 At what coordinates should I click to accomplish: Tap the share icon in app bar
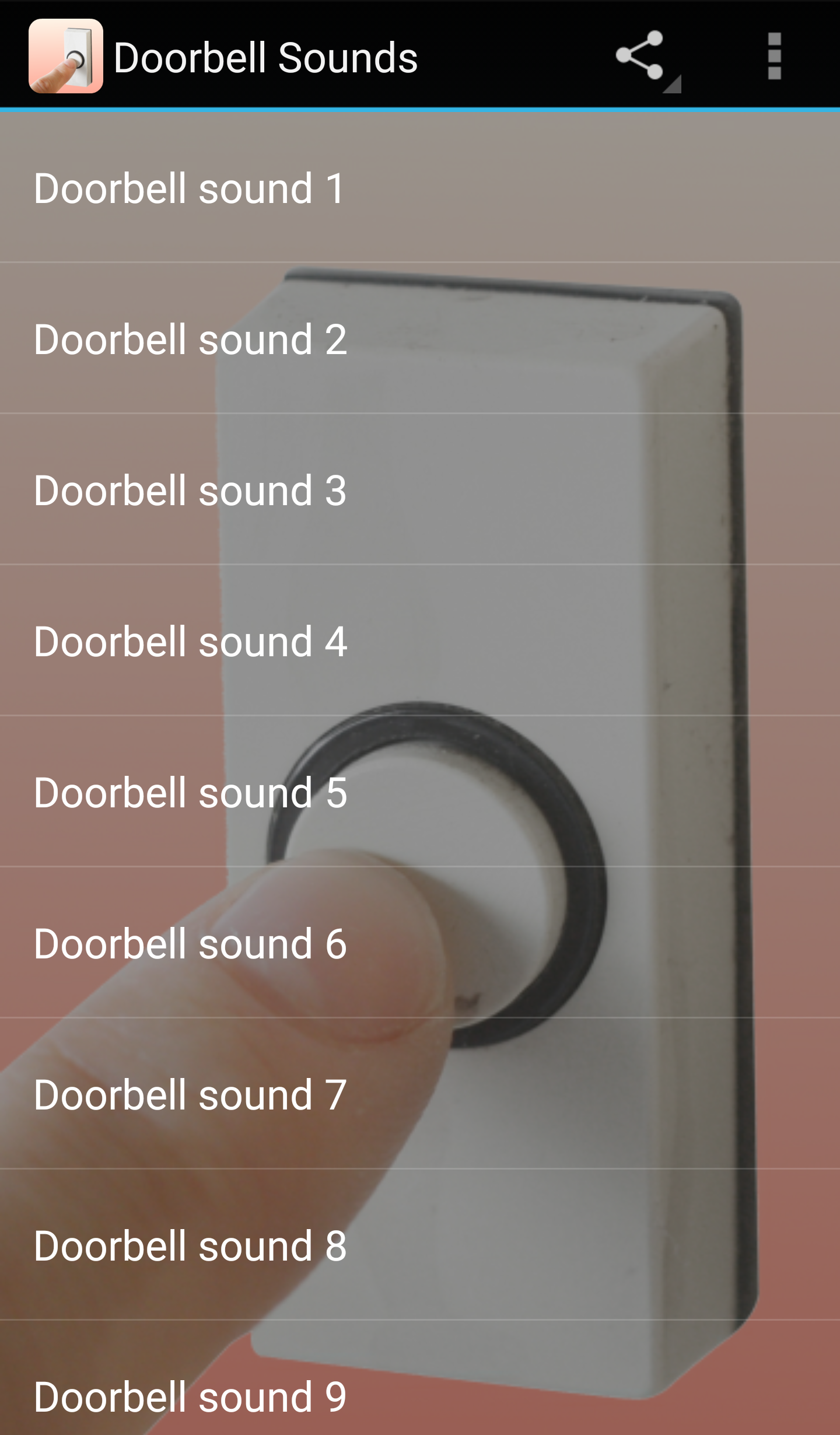(x=640, y=56)
